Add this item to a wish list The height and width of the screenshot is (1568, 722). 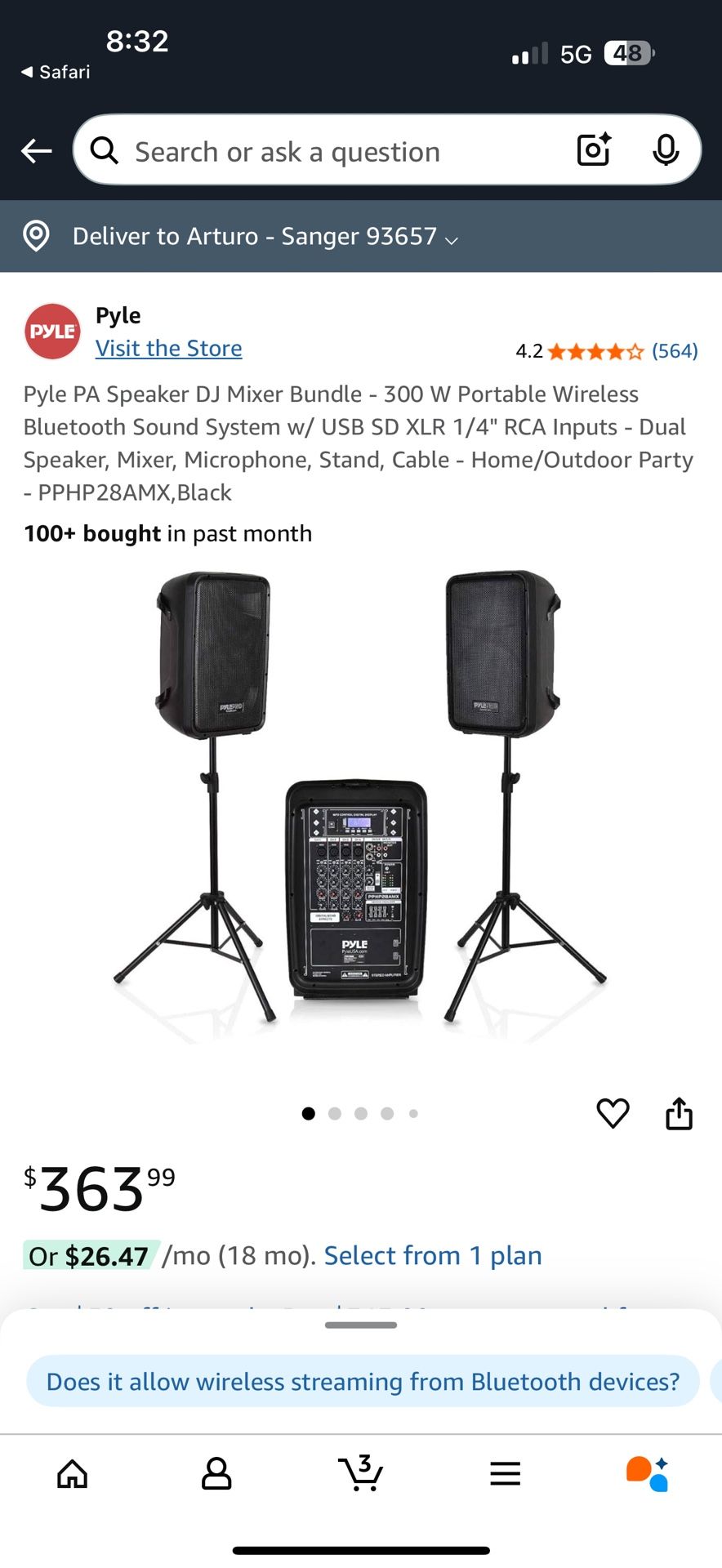(x=613, y=1113)
